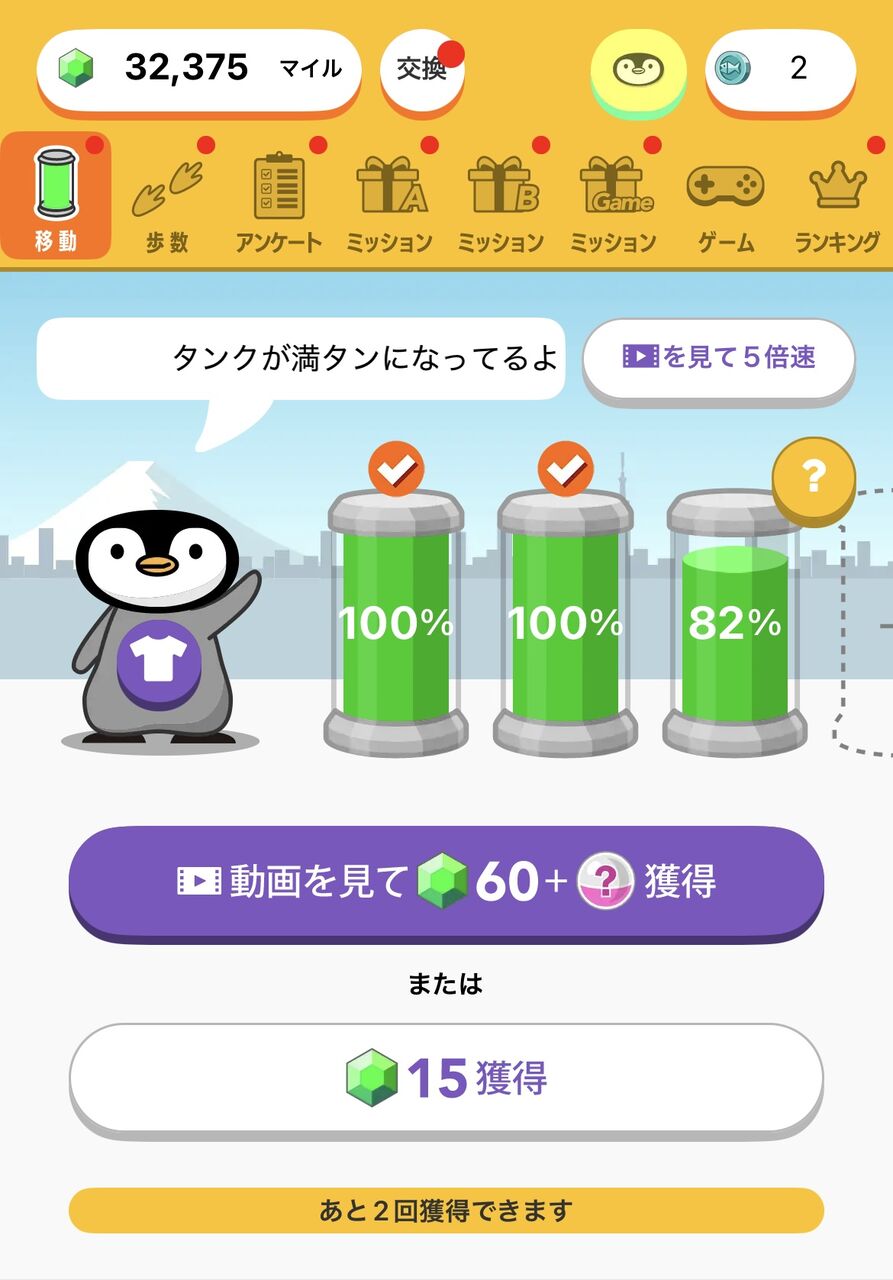Open the ミッション B tab
Screen dimensions: 893x1280
pos(501,200)
